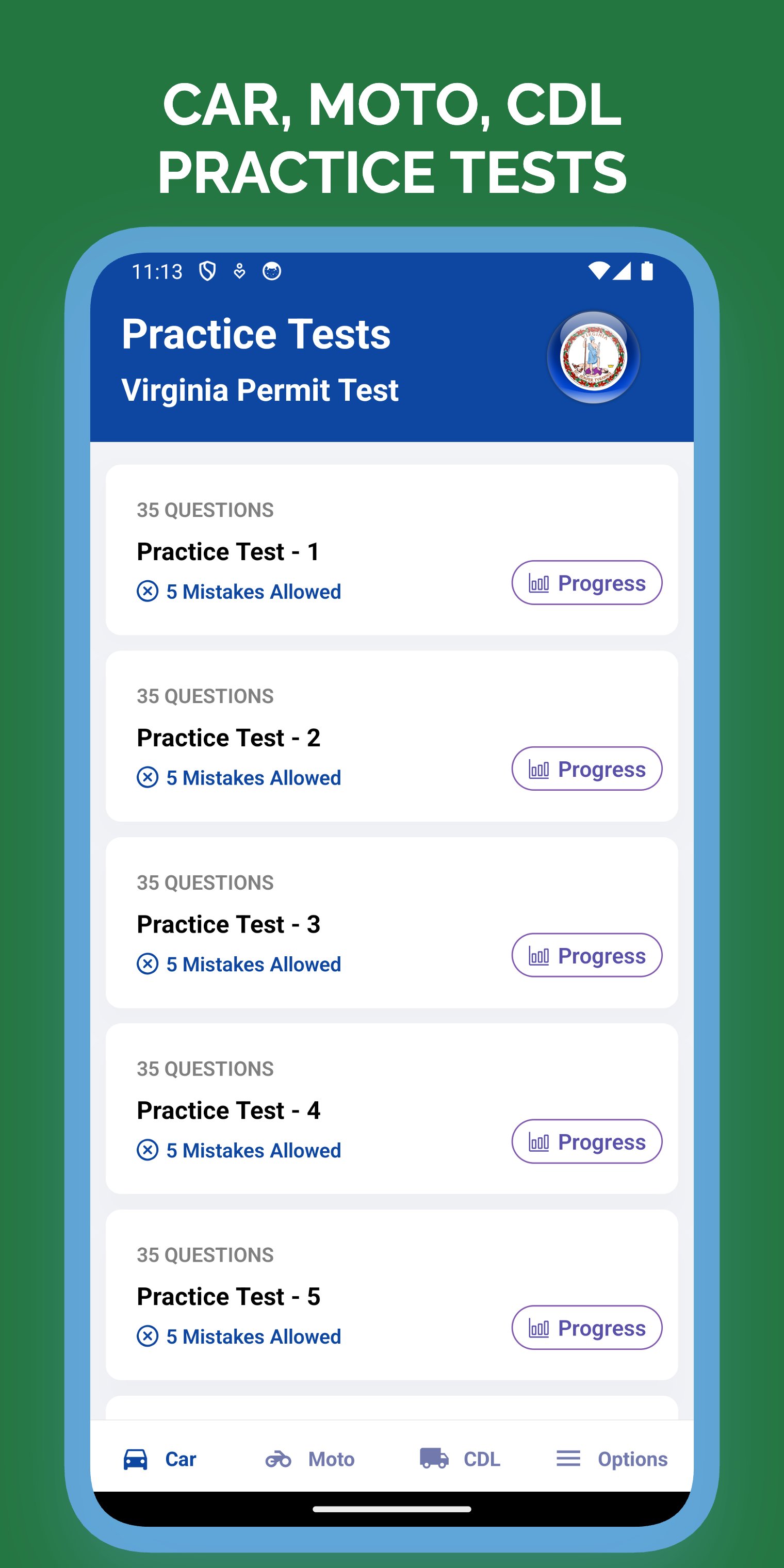View Progress for Practice Test - 1
This screenshot has width=784, height=1568.
click(586, 582)
